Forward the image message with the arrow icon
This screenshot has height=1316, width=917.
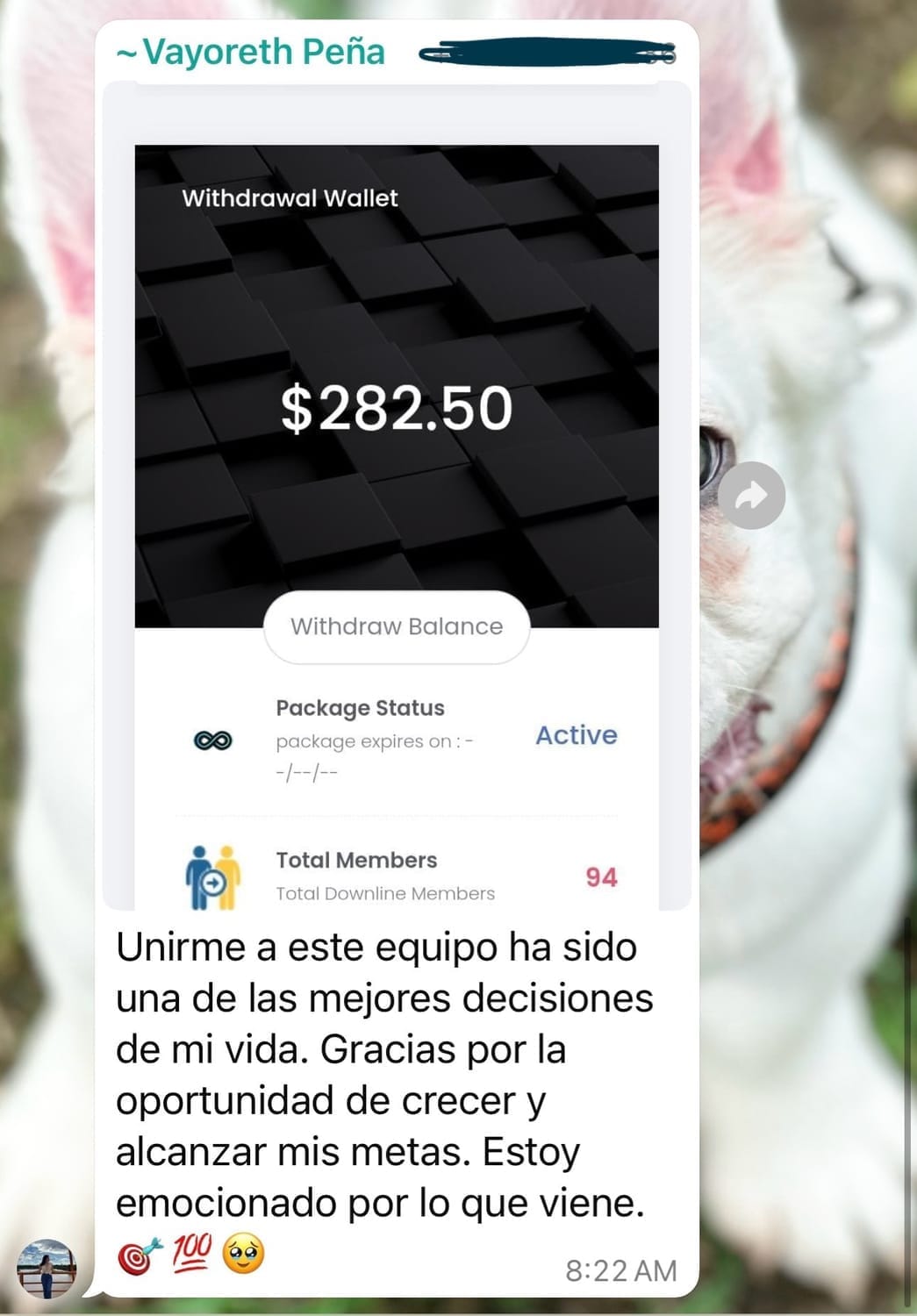coord(751,496)
